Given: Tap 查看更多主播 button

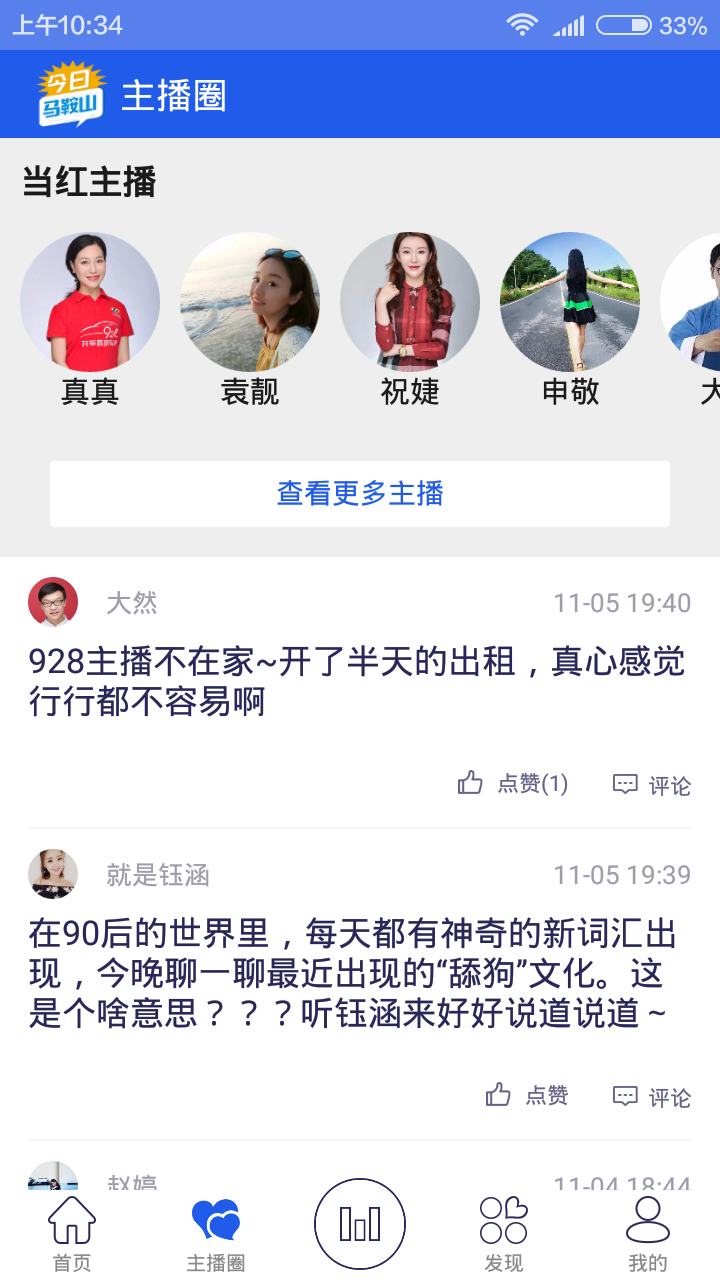Looking at the screenshot, I should [x=360, y=493].
